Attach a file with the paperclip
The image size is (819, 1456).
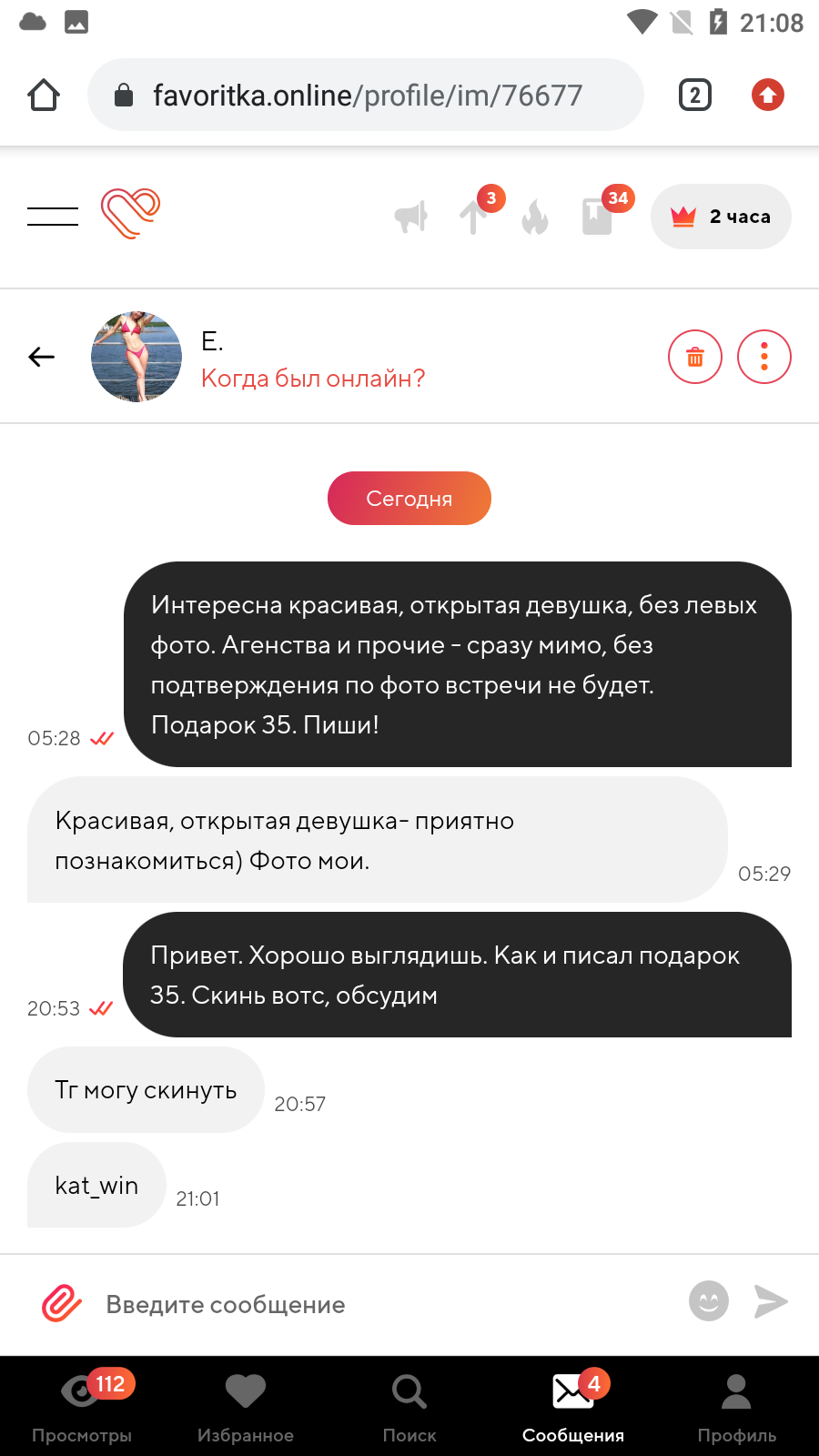pyautogui.click(x=62, y=1304)
